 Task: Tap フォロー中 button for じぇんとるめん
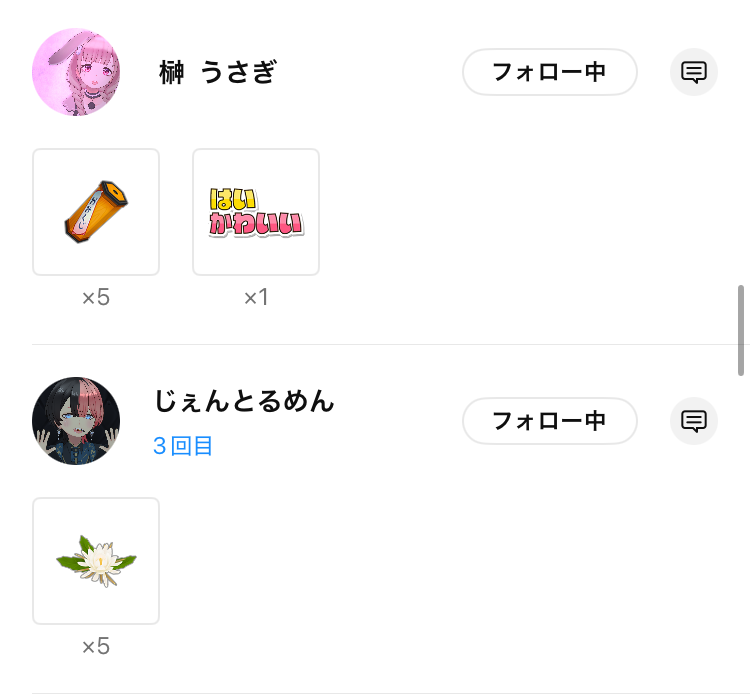[549, 421]
